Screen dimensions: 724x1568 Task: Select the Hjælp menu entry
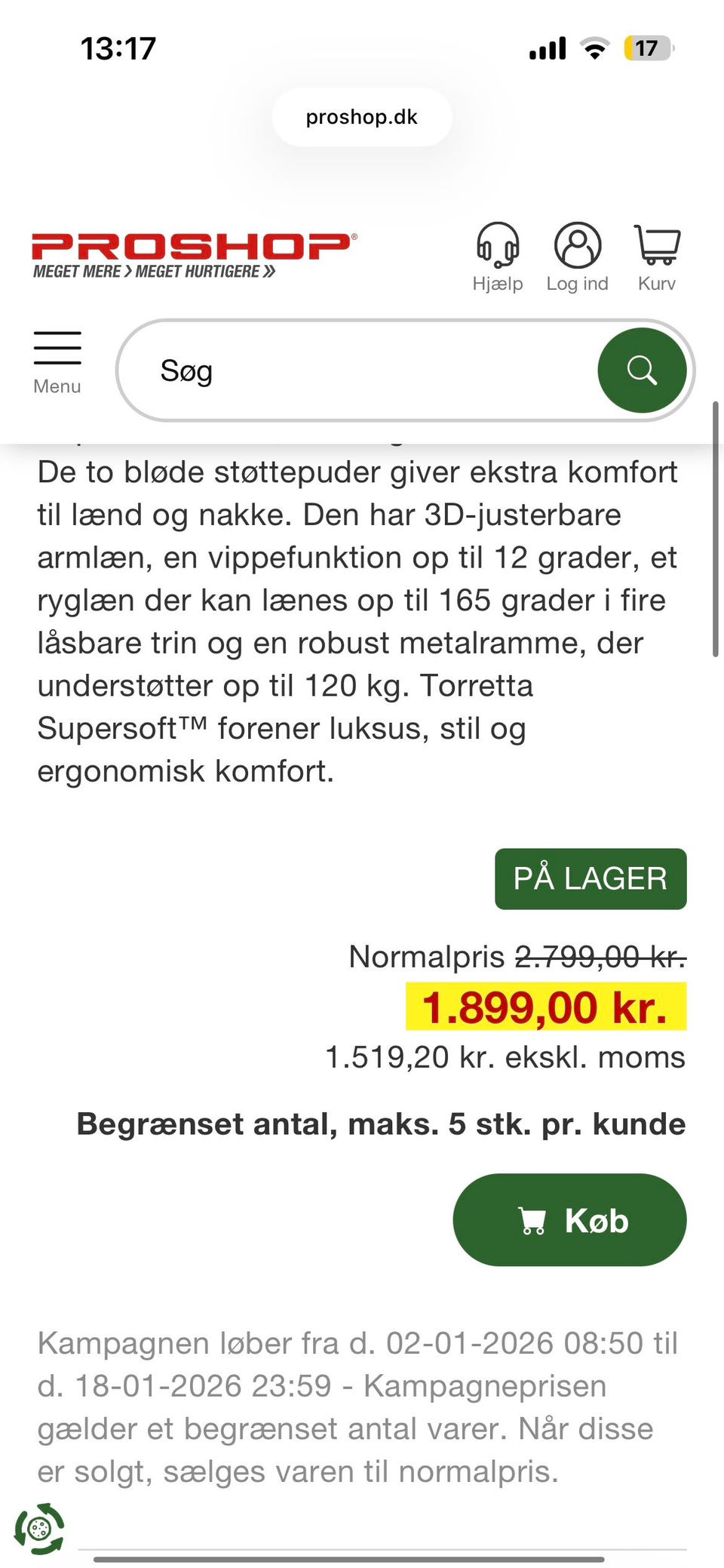pyautogui.click(x=497, y=284)
